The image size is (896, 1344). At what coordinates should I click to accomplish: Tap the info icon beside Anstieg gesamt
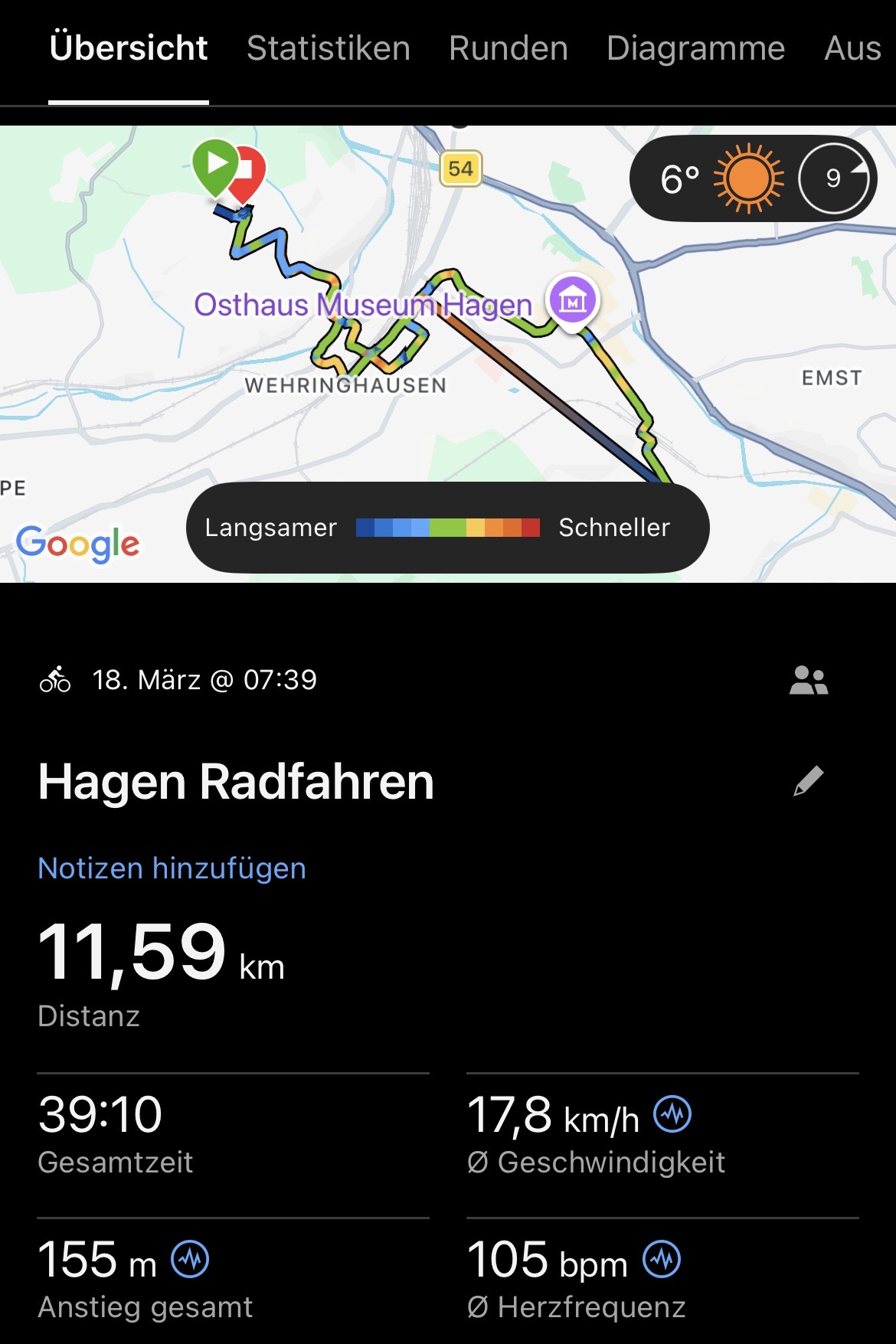pyautogui.click(x=190, y=1260)
